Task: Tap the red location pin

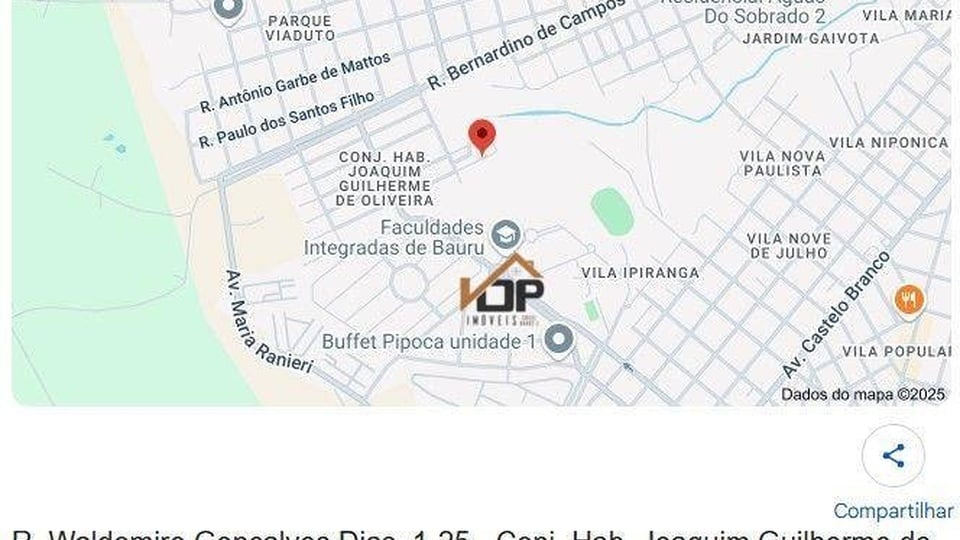Action: pos(482,137)
